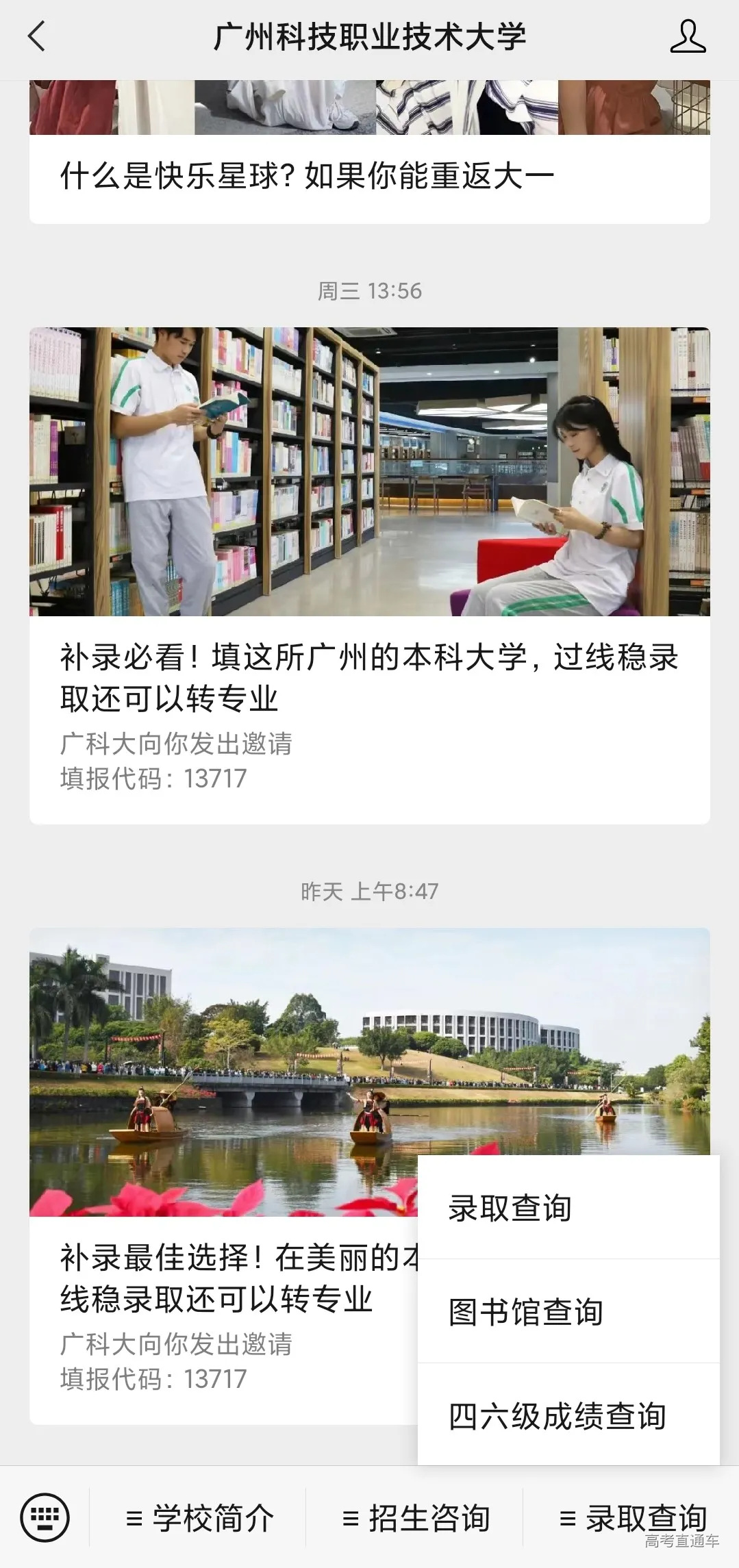
Task: Tap the 广州科技职业技术大学 chat title
Action: point(370,38)
